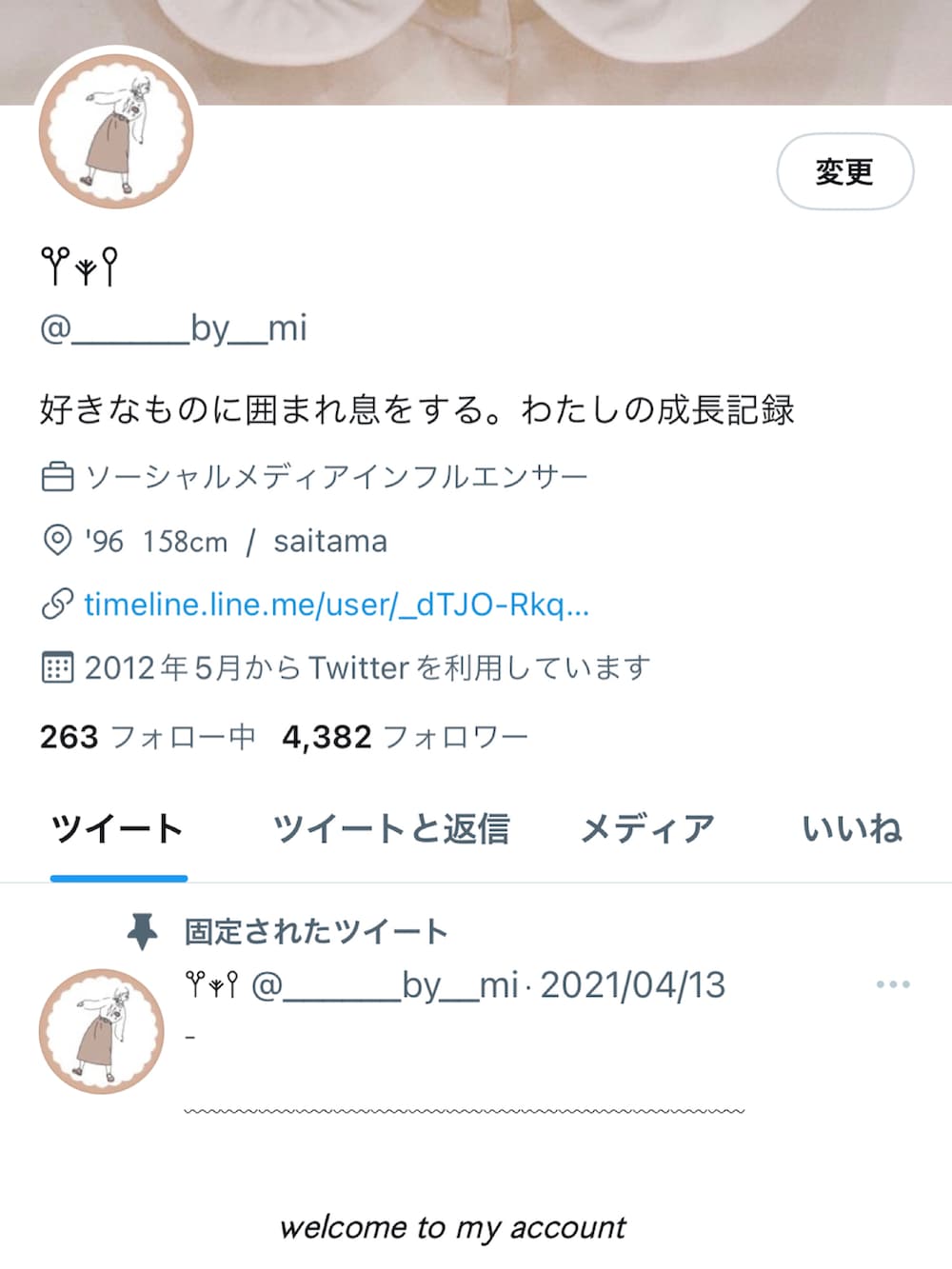Enlarge the profile avatar in the header
The height and width of the screenshot is (1269, 952).
[x=116, y=131]
